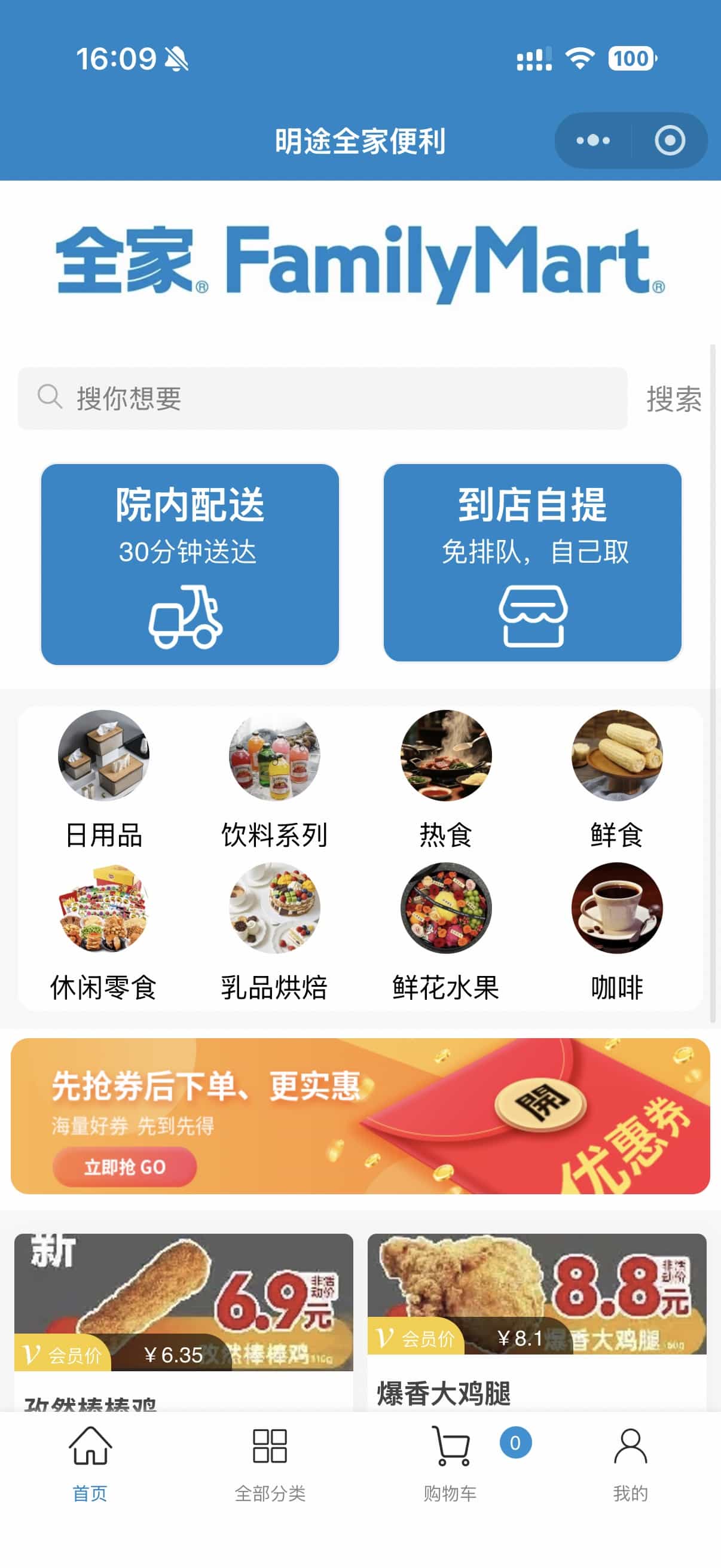
Task: Tap the 搜你想要 search field
Action: point(322,399)
